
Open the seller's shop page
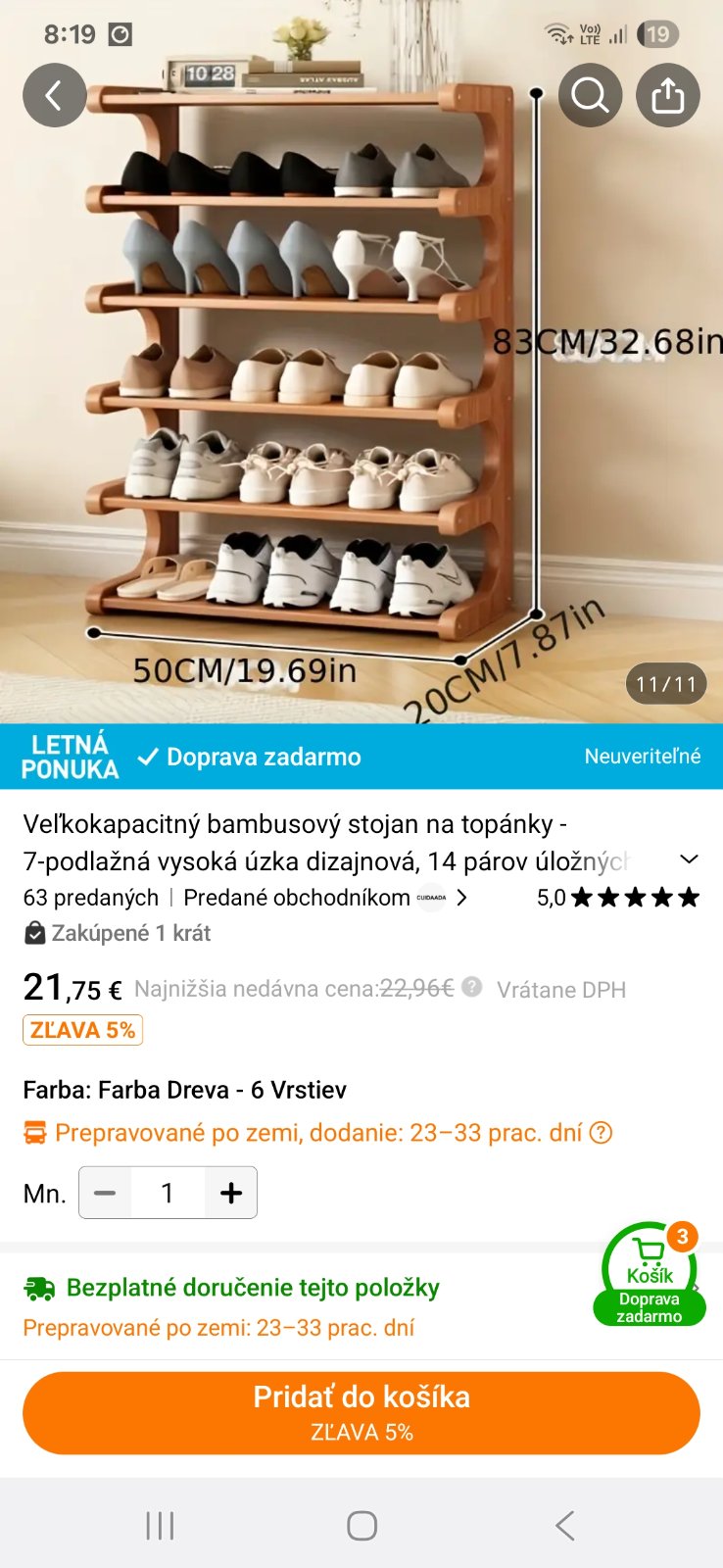323,898
